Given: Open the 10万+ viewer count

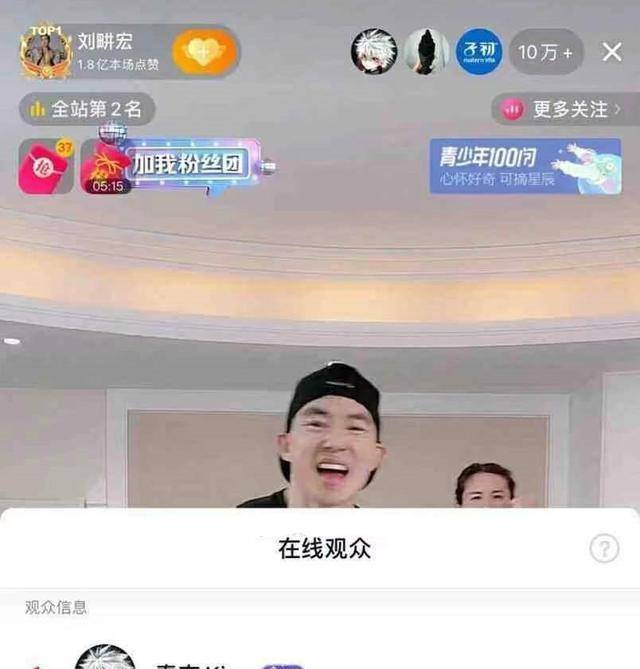Looking at the screenshot, I should coord(546,52).
